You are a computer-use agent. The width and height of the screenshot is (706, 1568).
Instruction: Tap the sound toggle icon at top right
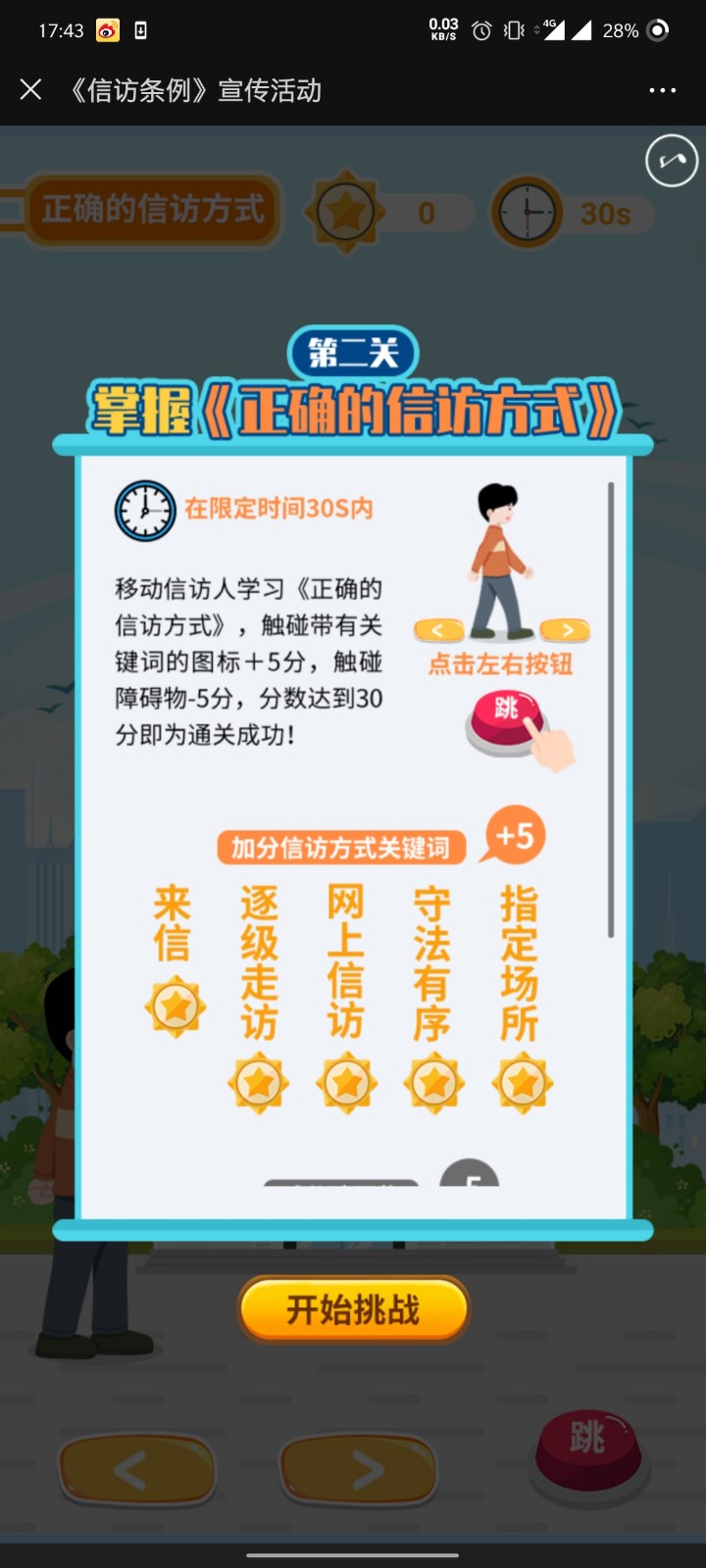[x=672, y=161]
